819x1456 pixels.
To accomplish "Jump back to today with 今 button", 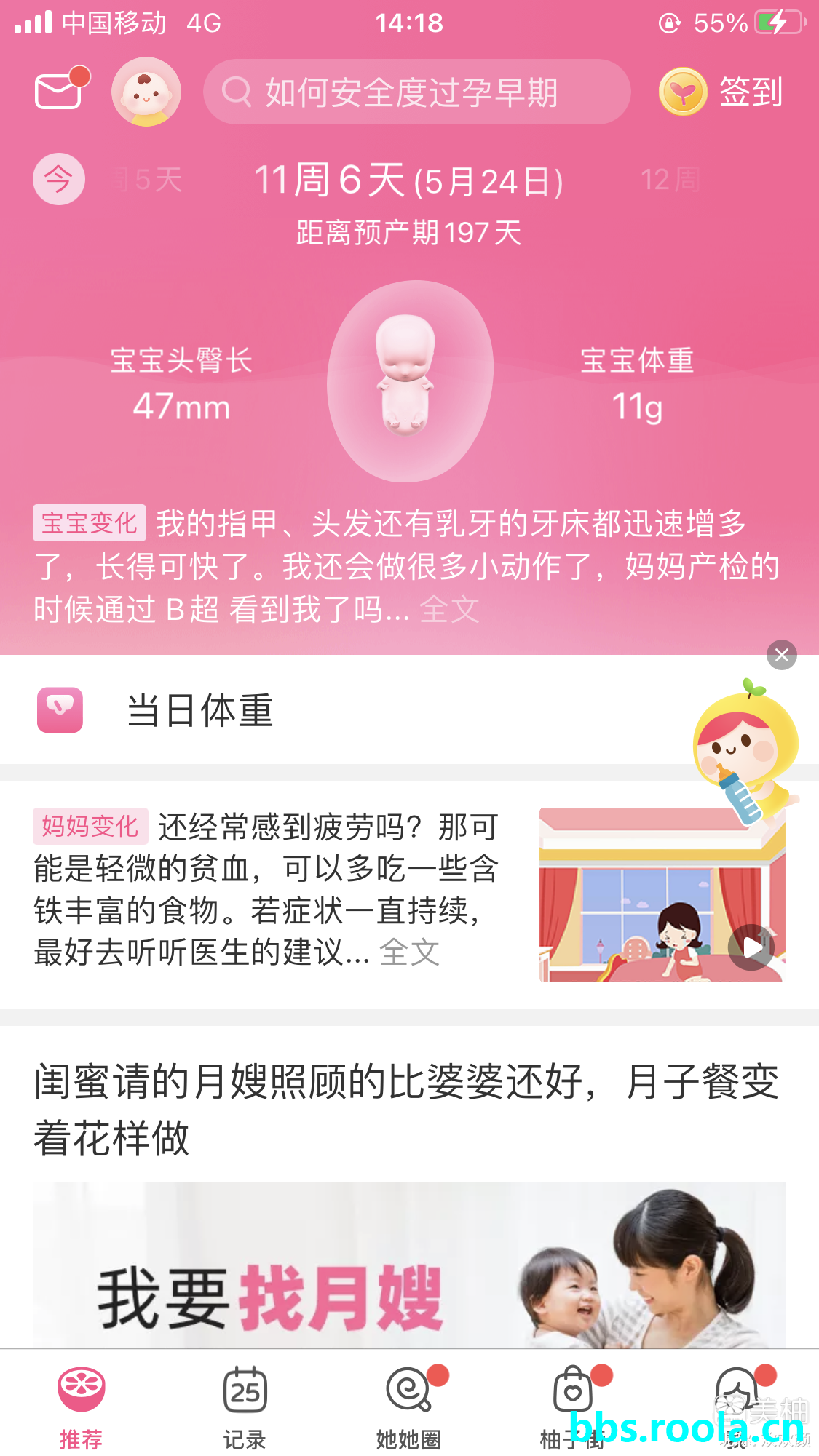I will (58, 179).
